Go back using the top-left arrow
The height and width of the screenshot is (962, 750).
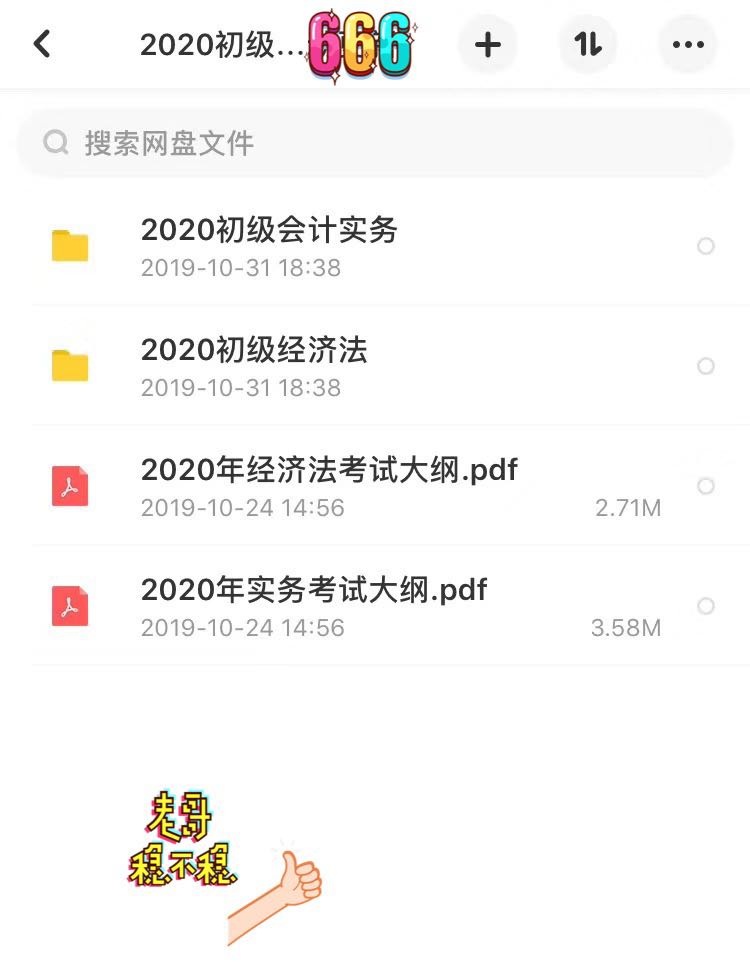point(42,44)
